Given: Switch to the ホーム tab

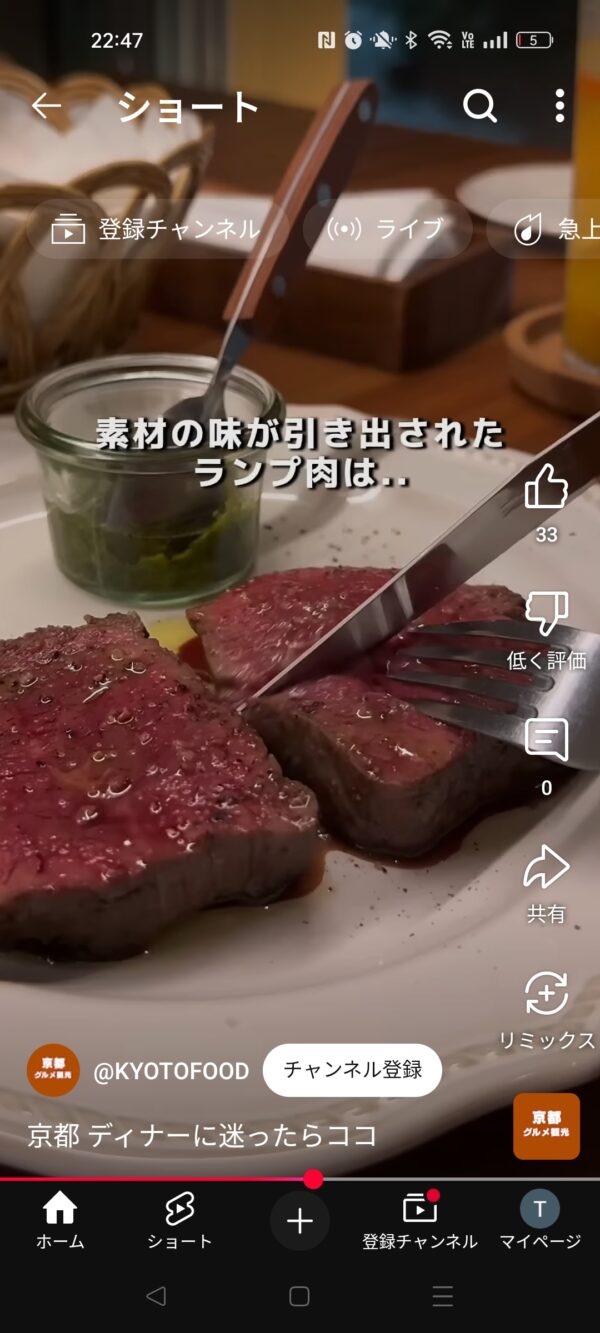Looking at the screenshot, I should (x=60, y=1221).
